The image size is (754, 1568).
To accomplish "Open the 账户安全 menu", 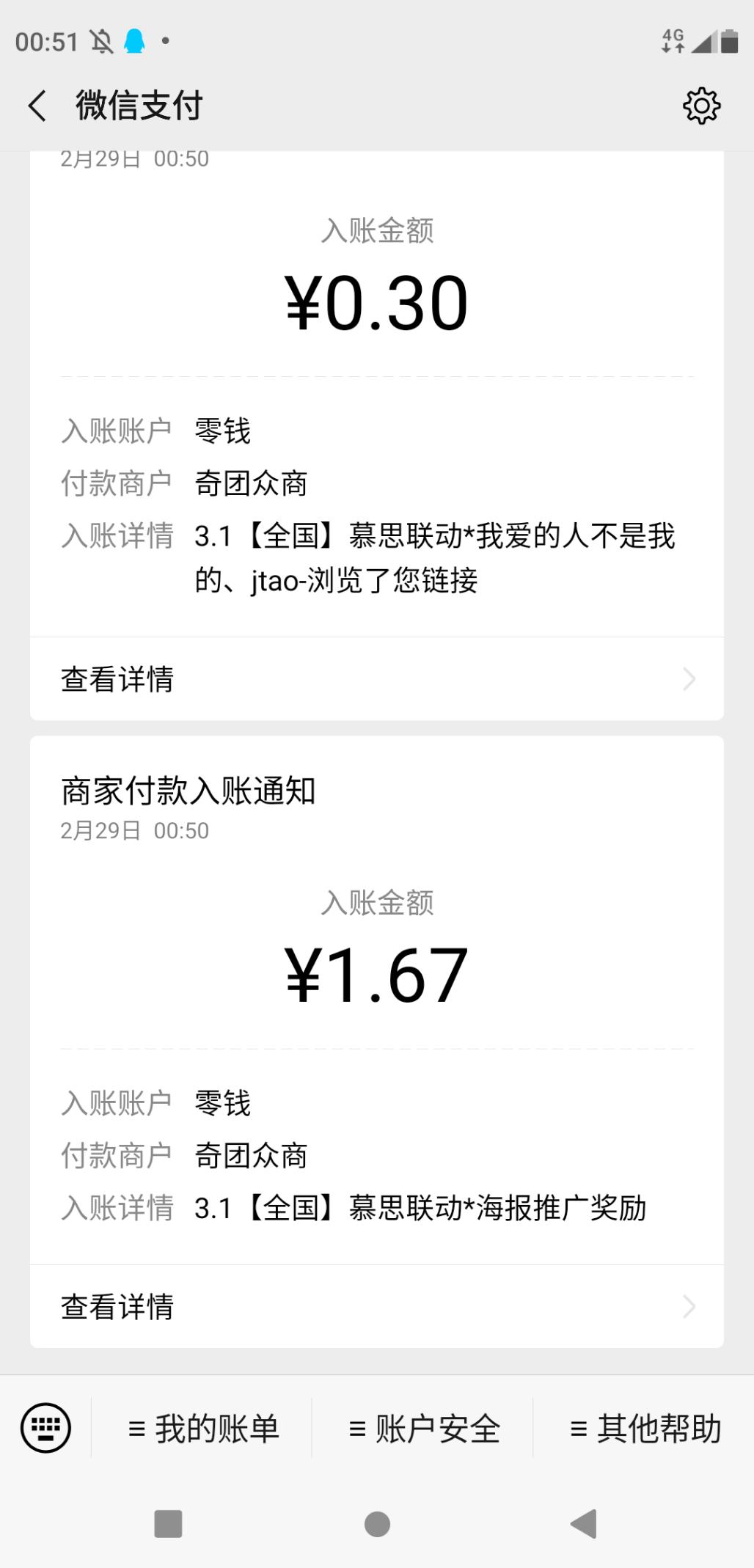I will tap(424, 1429).
